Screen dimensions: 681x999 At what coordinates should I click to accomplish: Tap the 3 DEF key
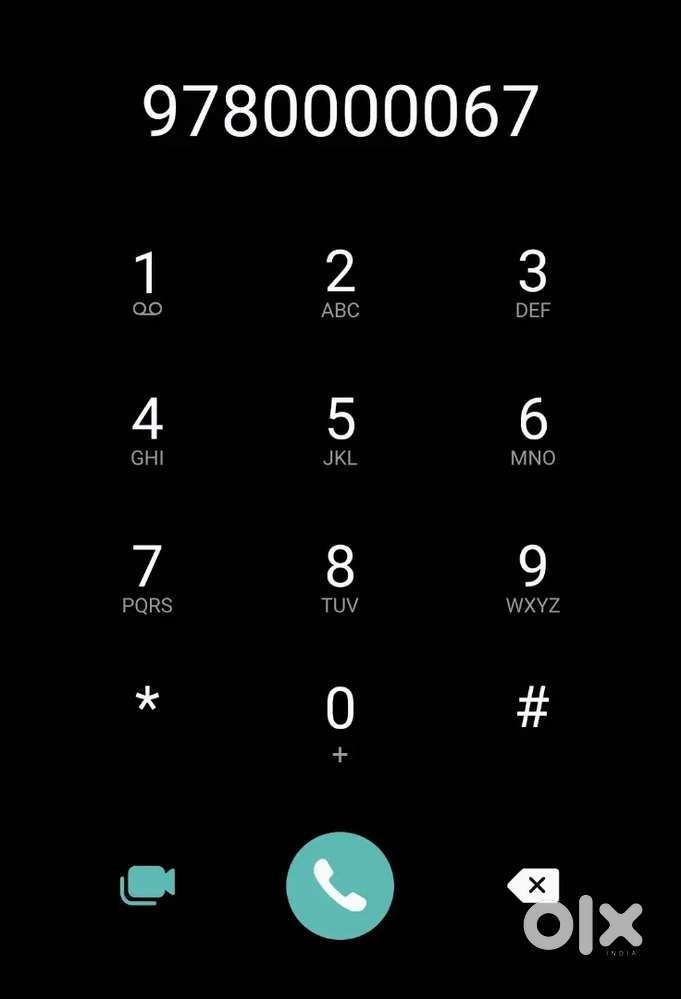click(x=533, y=283)
